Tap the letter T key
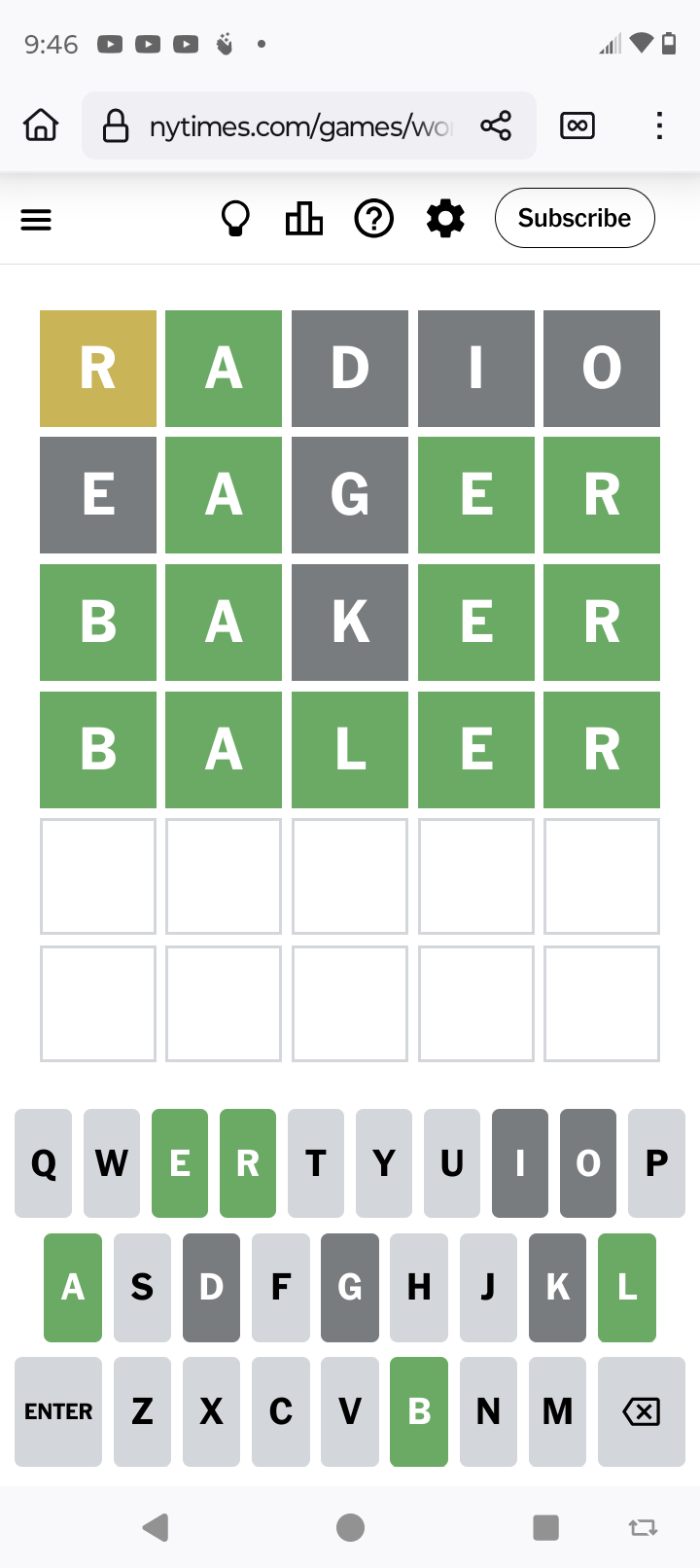This screenshot has width=700, height=1568. 316,1163
